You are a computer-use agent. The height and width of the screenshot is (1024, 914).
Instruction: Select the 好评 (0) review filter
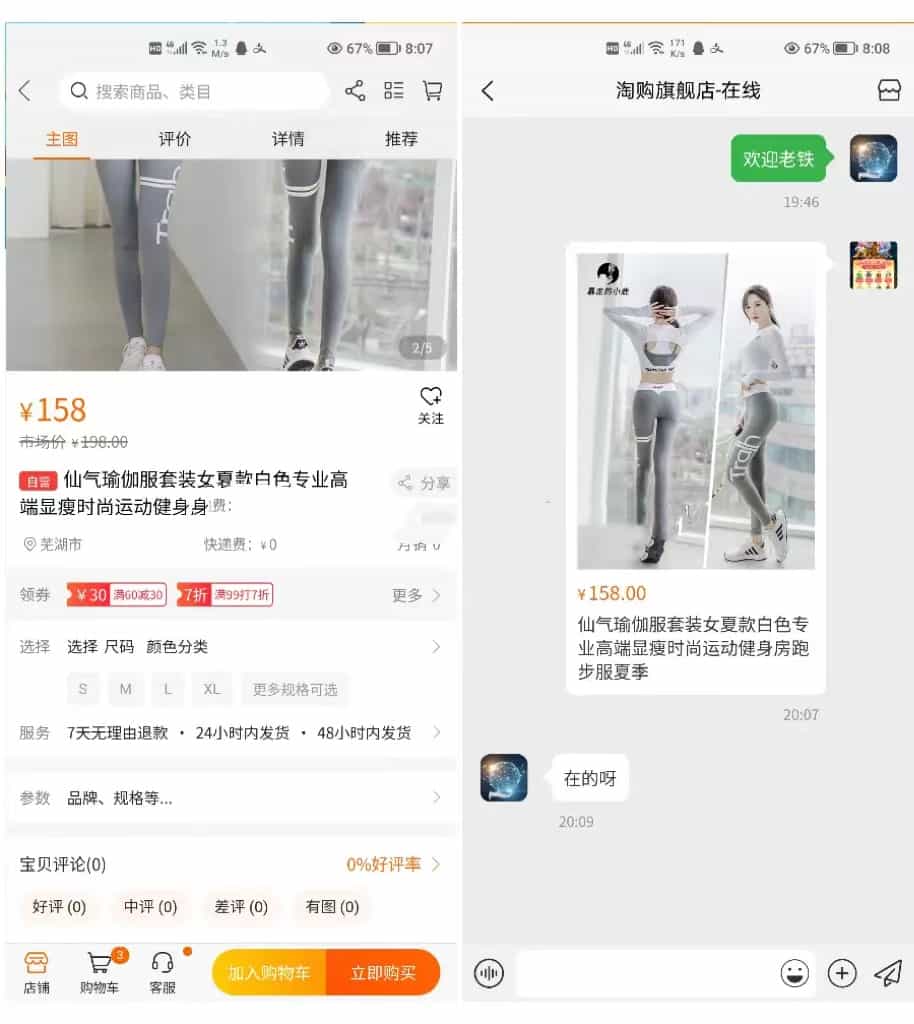(x=60, y=907)
